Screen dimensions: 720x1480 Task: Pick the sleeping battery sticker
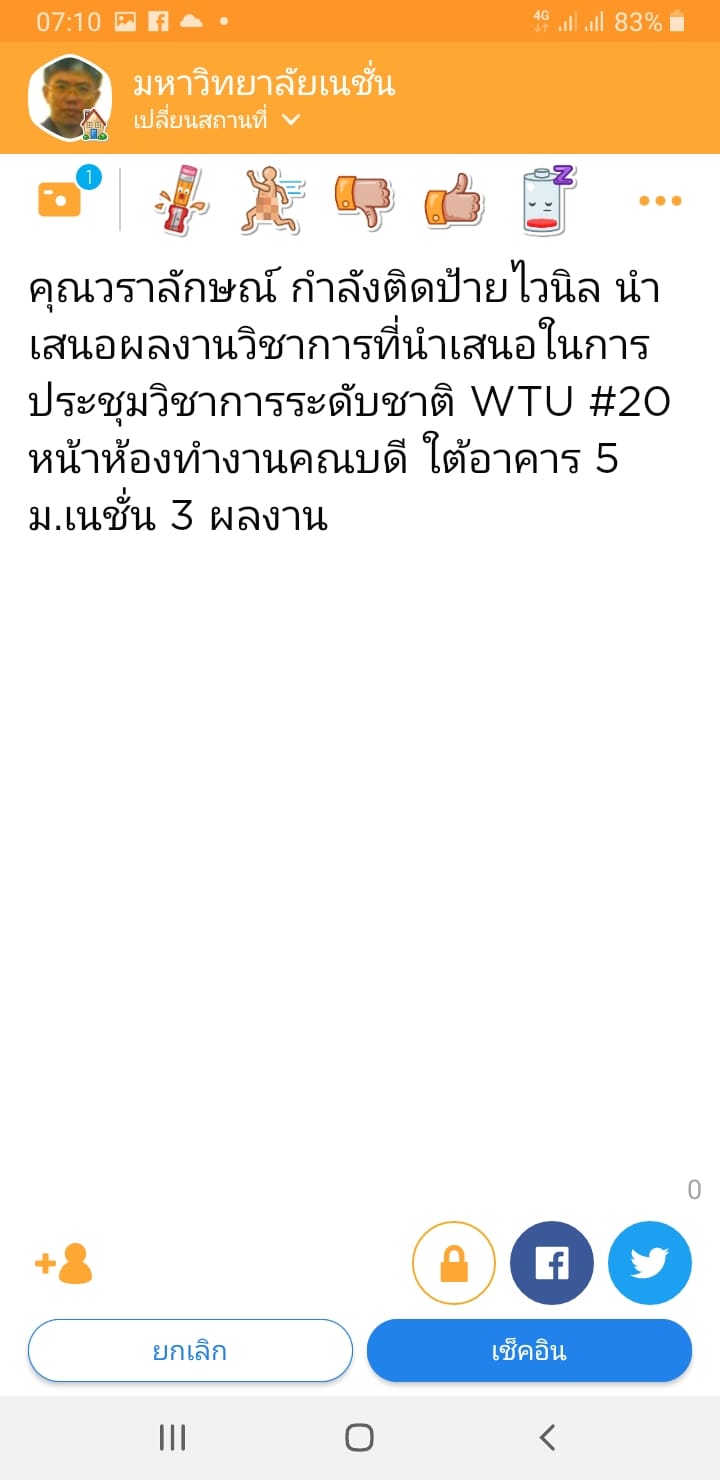[x=549, y=200]
